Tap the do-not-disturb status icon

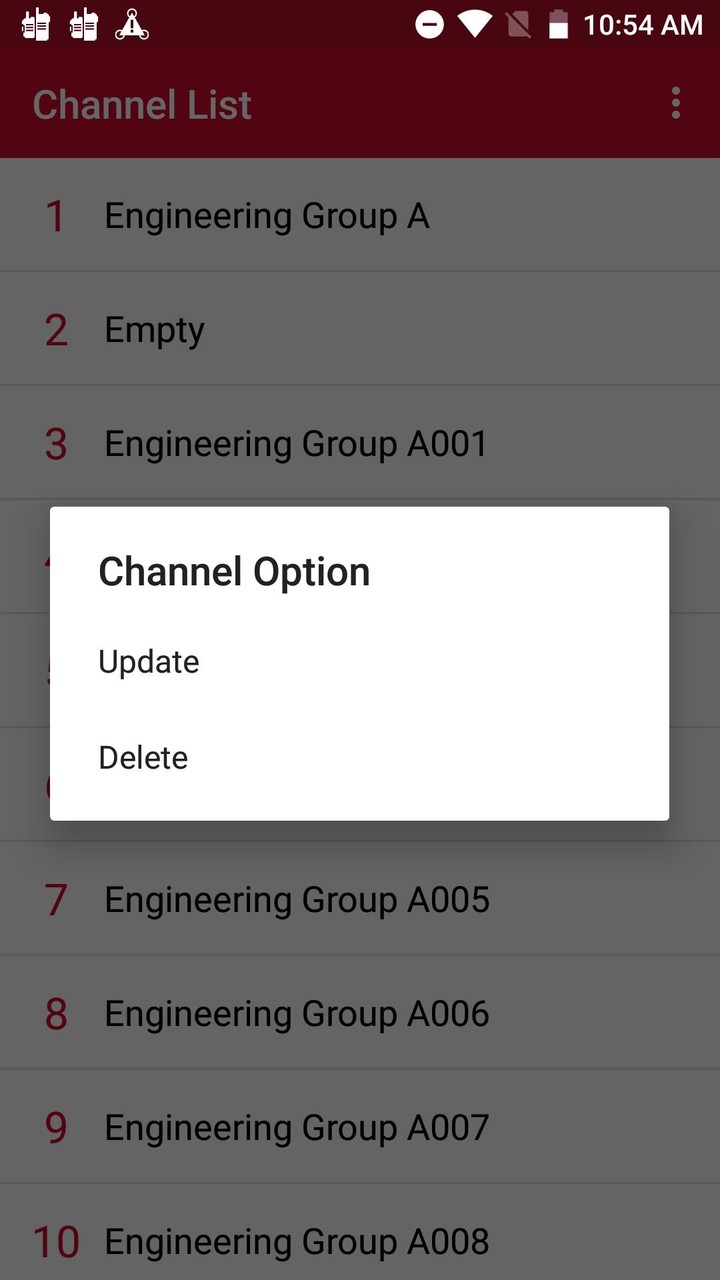coord(428,25)
